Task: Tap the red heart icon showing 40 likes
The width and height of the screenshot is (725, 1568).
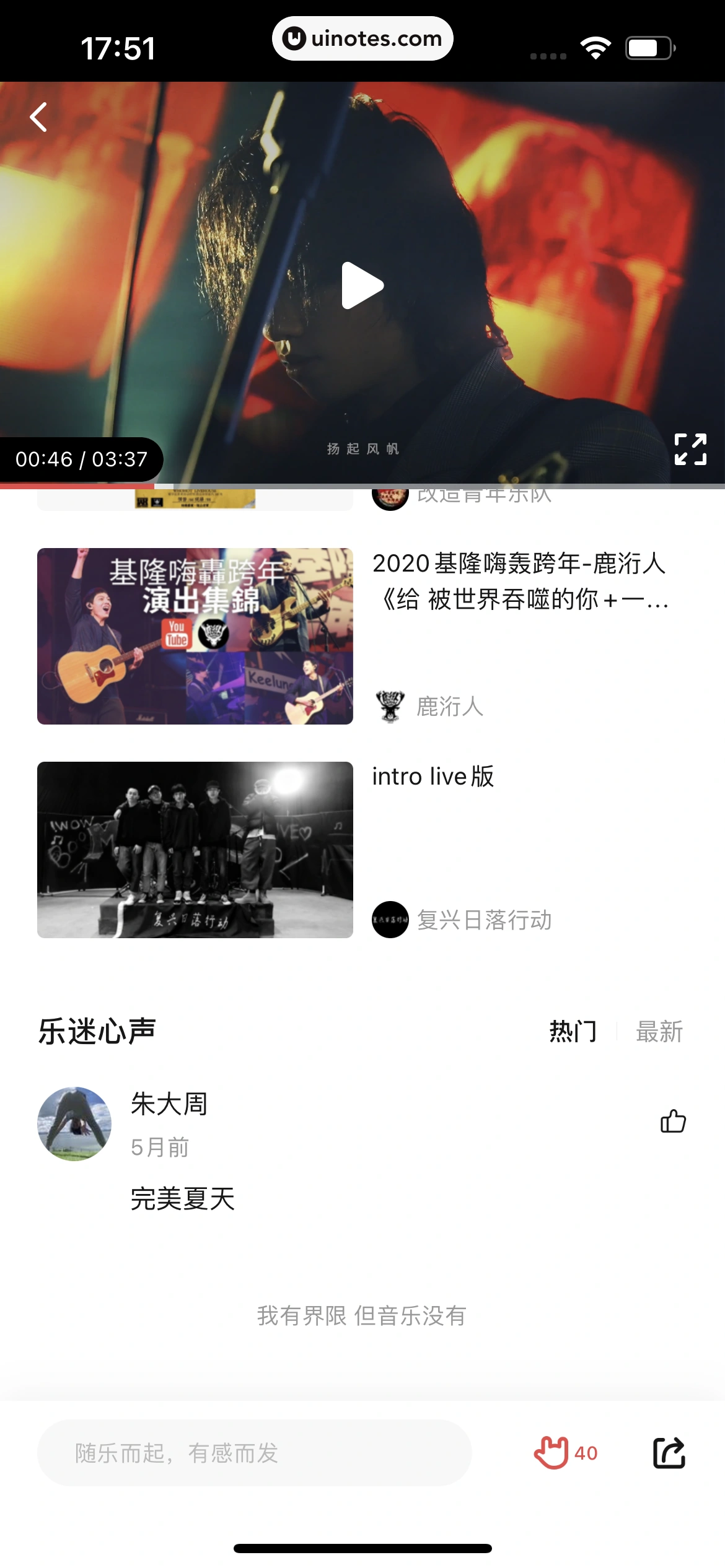Action: [553, 1453]
